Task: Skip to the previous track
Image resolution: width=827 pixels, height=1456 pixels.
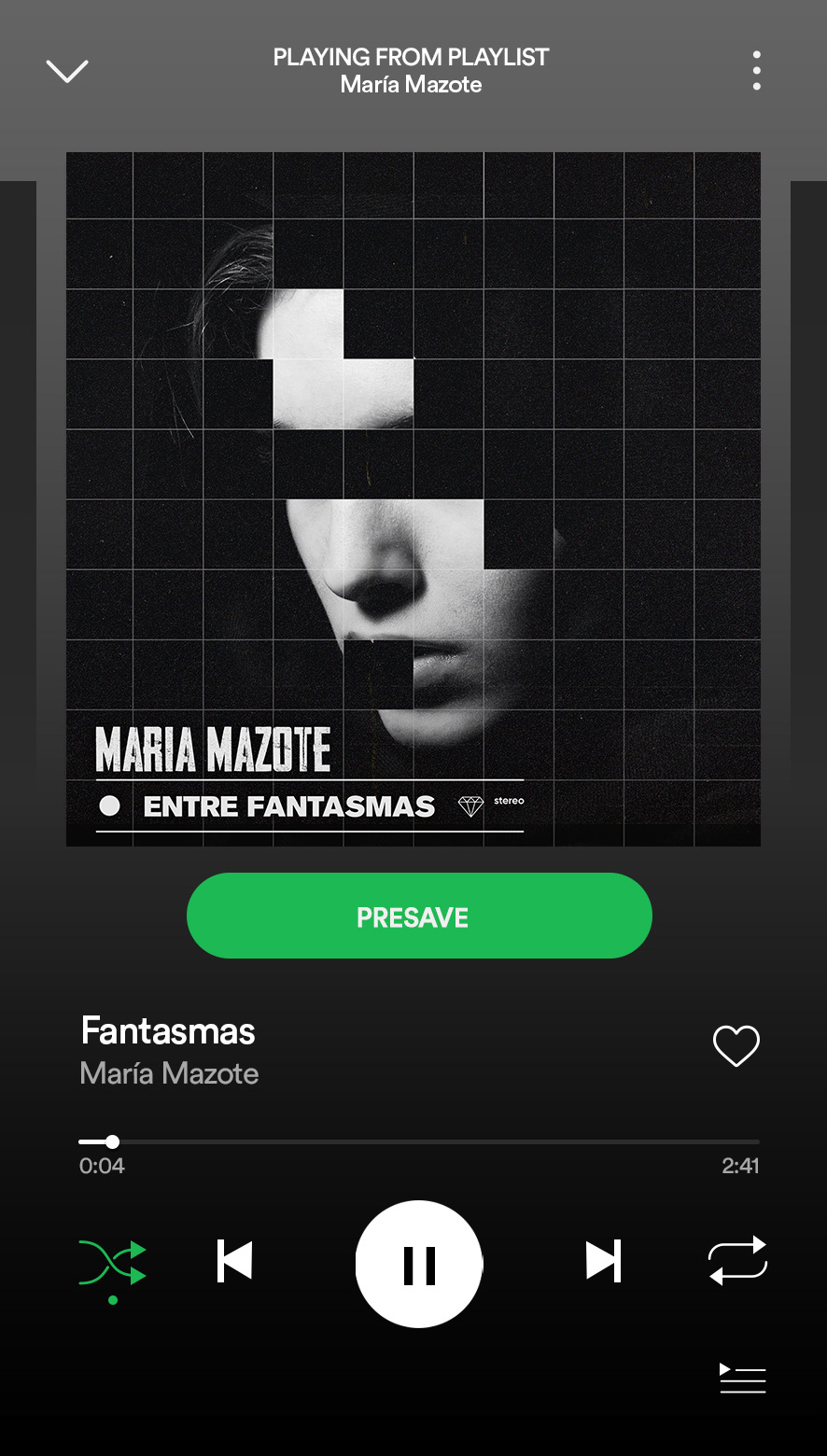Action: pyautogui.click(x=234, y=1262)
